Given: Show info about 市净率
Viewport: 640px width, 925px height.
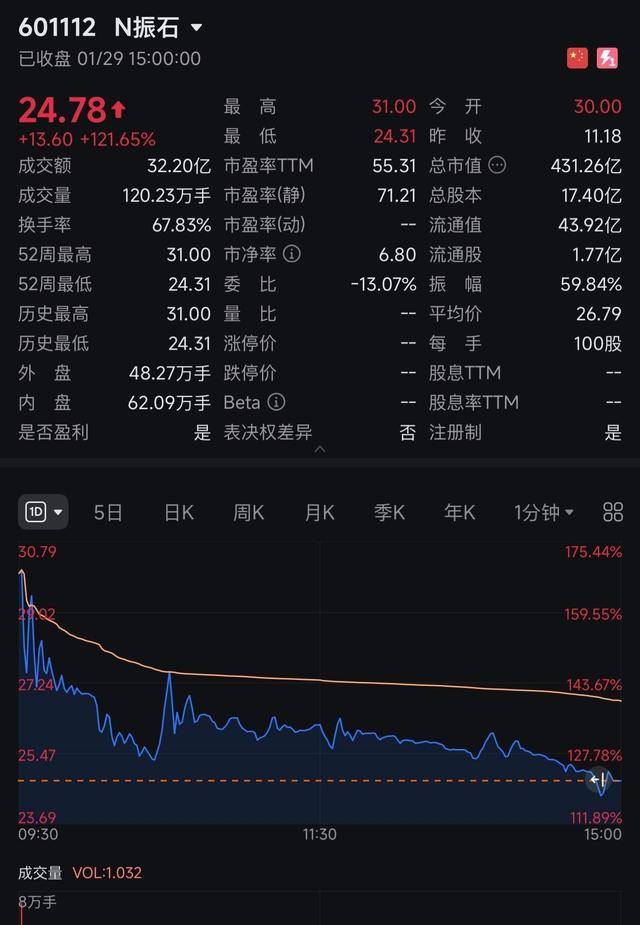Looking at the screenshot, I should point(292,254).
